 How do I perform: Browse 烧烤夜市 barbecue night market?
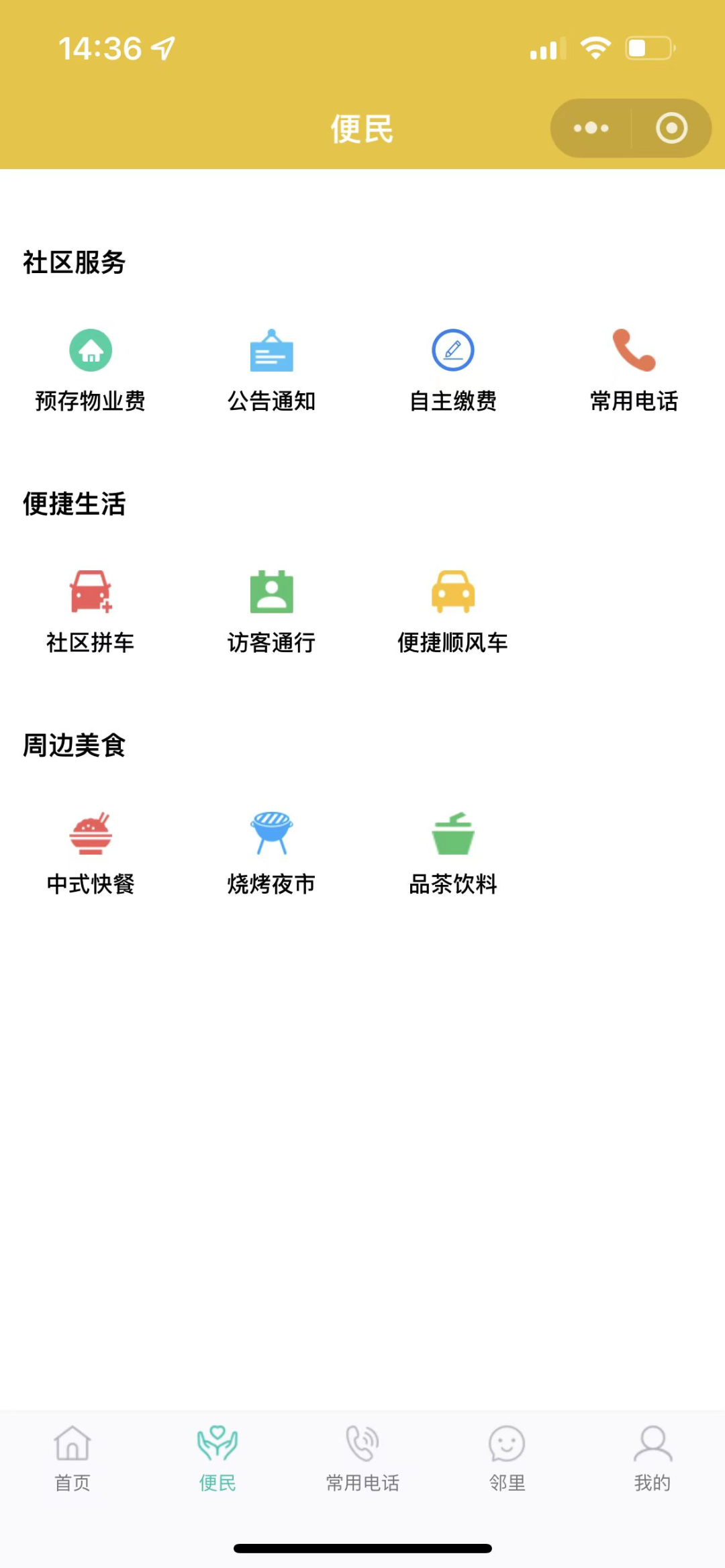click(x=272, y=853)
